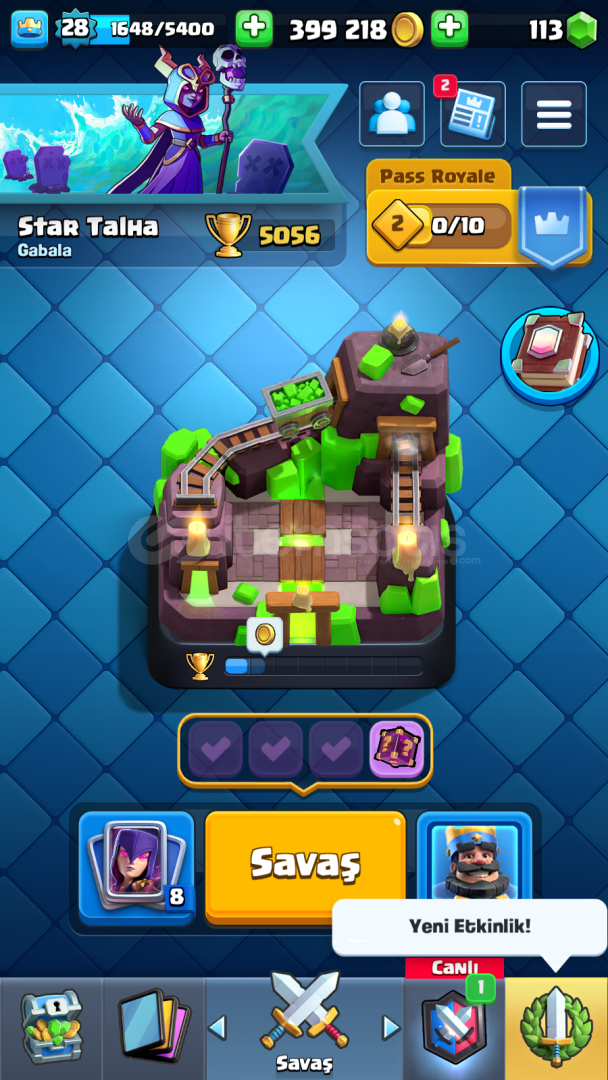
Task: Open Star Talha's player profile banner
Action: pos(172,172)
